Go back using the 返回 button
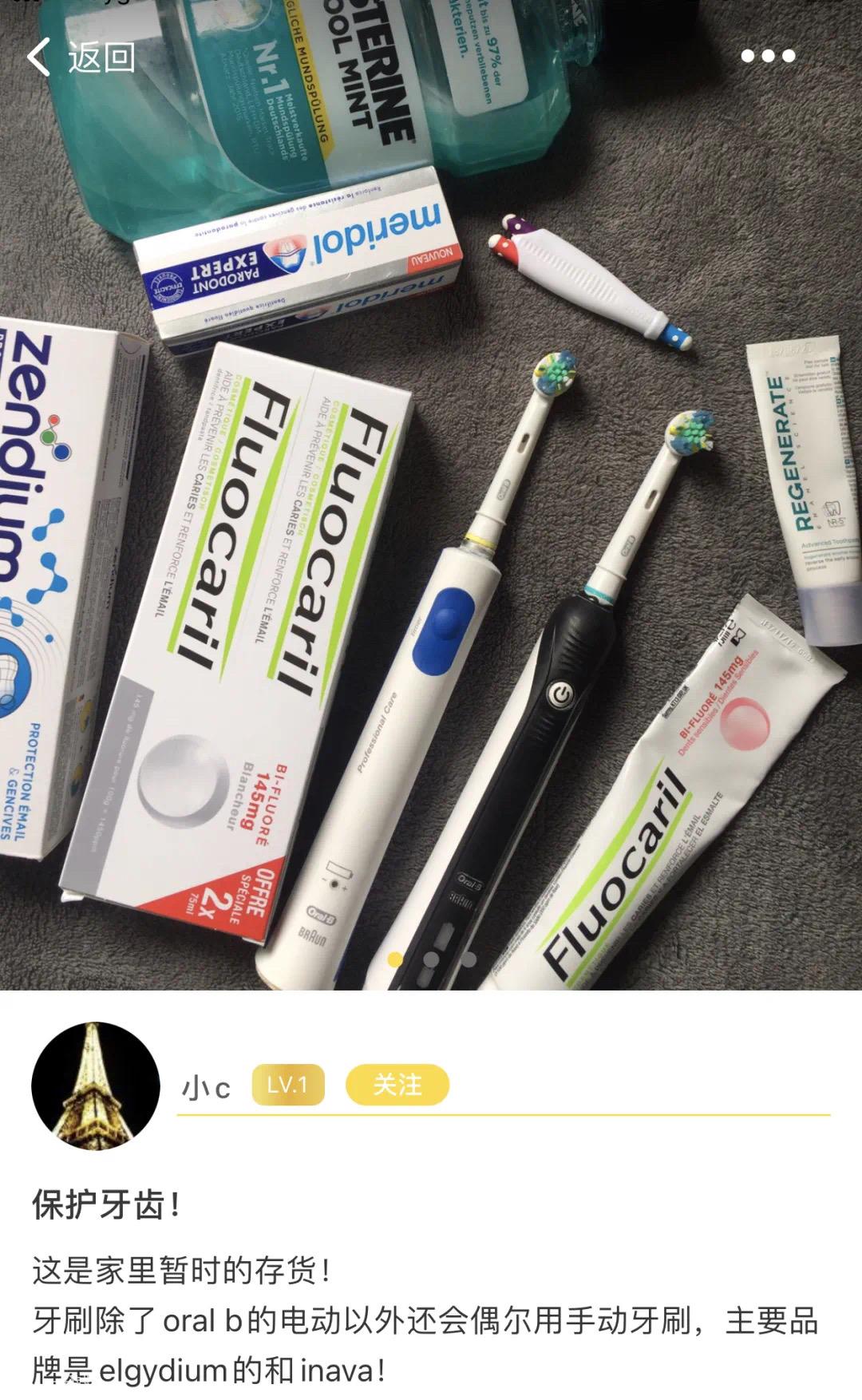 [x=81, y=57]
